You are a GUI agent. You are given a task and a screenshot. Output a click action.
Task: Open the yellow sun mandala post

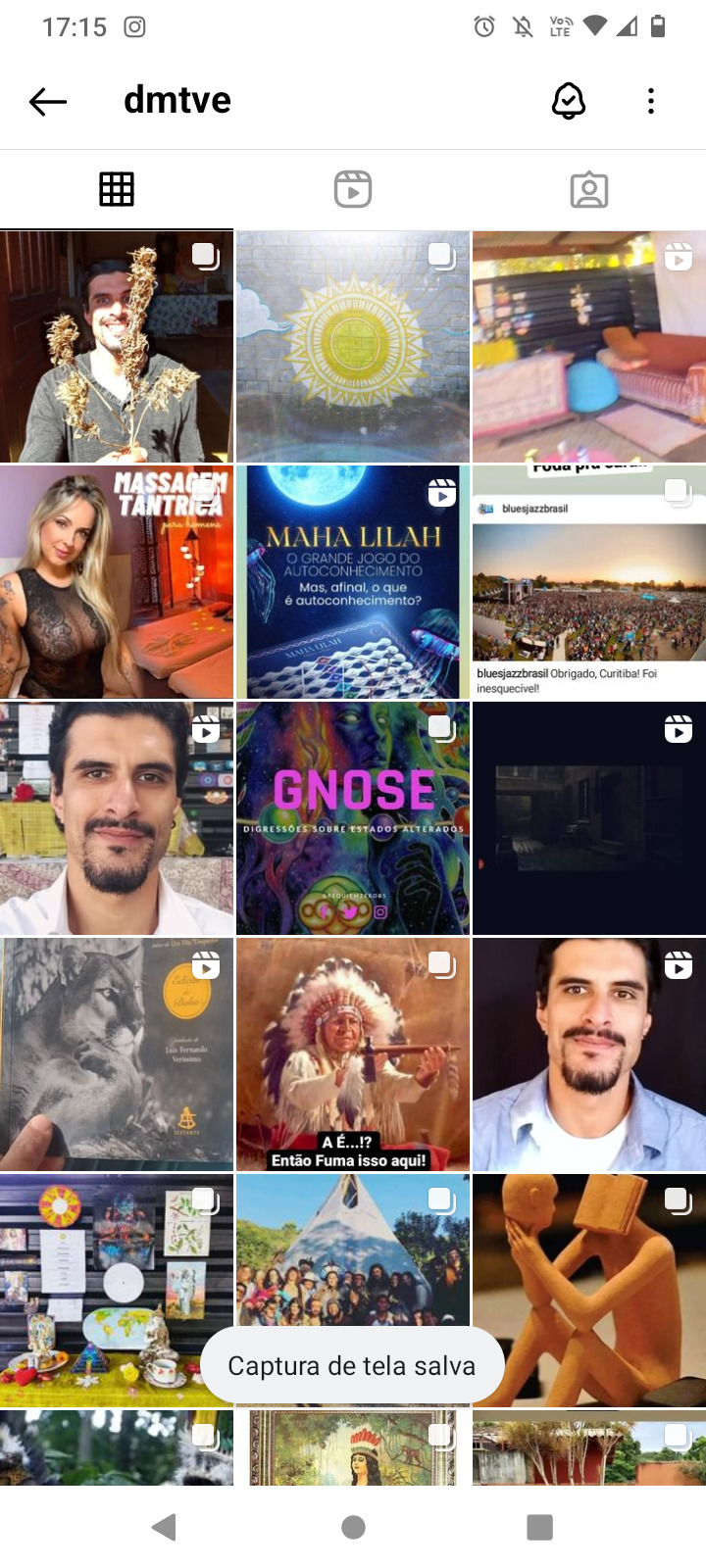click(353, 347)
